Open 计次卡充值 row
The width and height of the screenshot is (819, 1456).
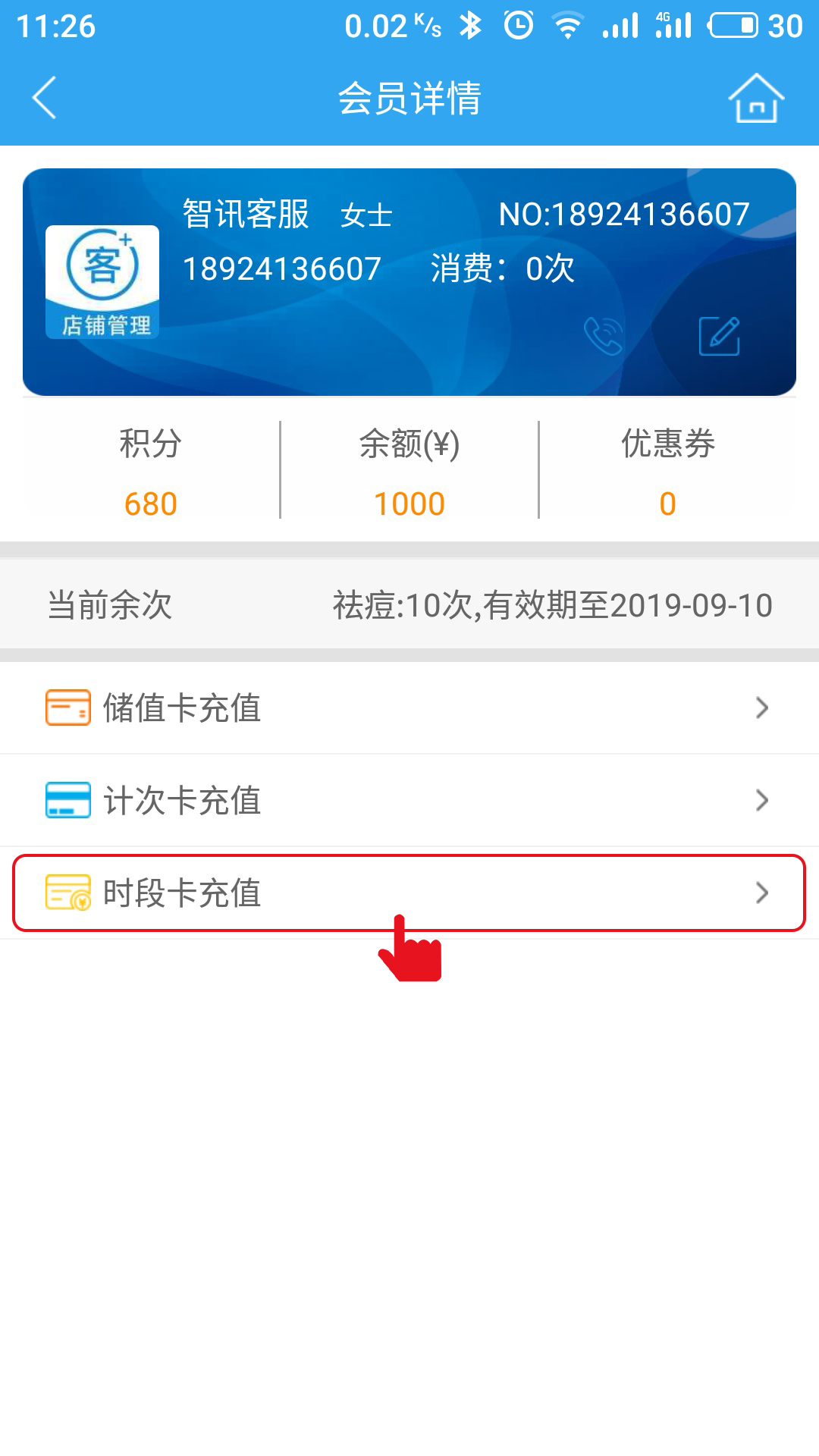(x=409, y=800)
